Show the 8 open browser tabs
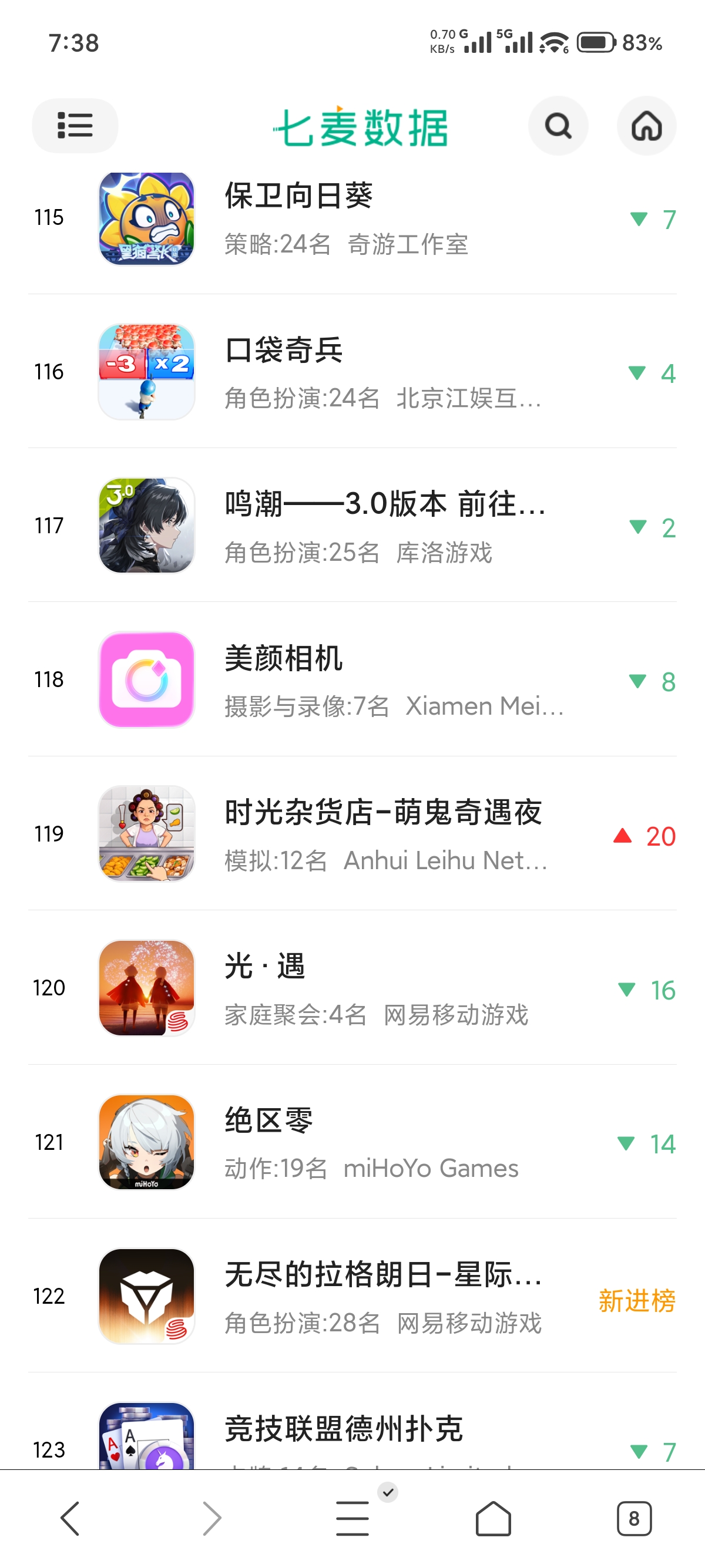This screenshot has width=705, height=1568. pyautogui.click(x=634, y=1519)
